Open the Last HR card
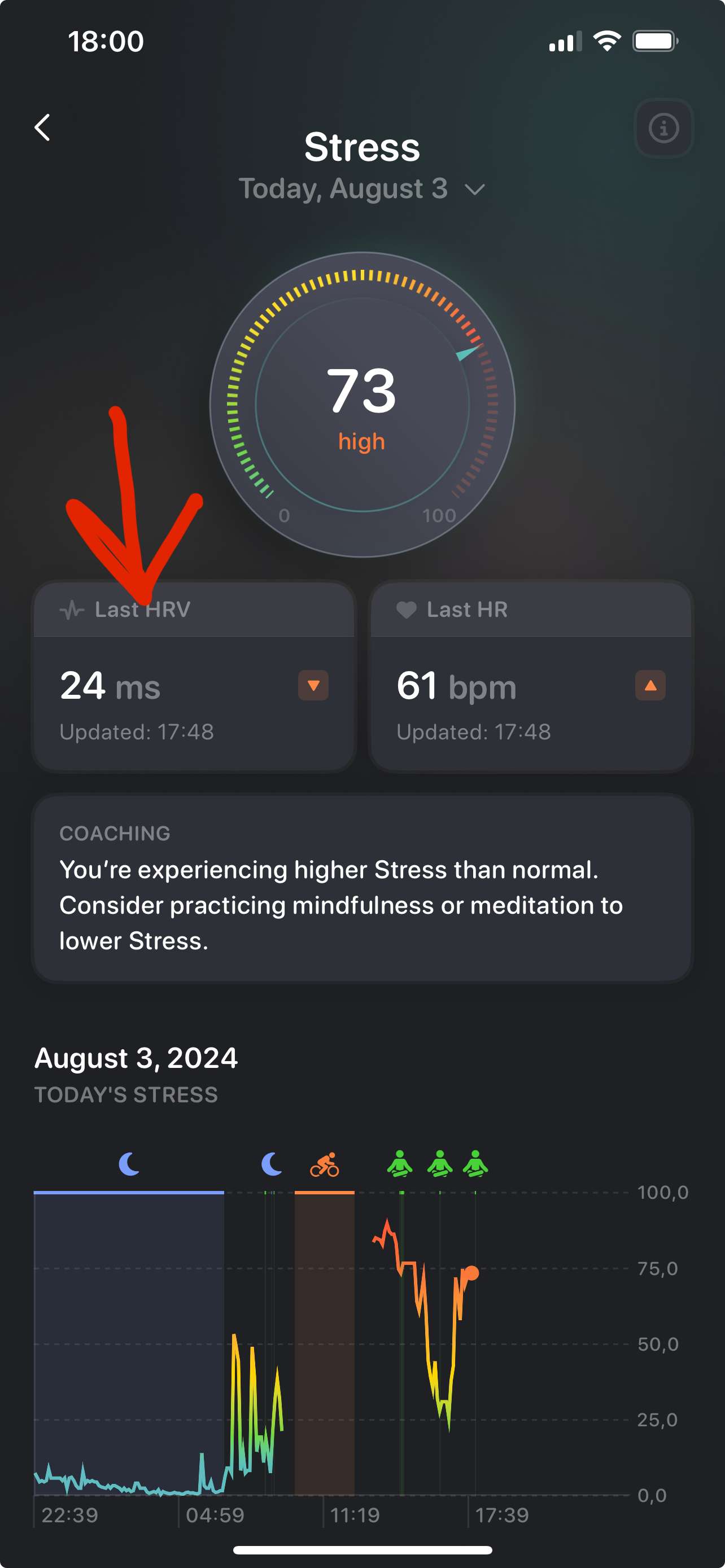Screen dimensions: 725x1568 [x=531, y=676]
